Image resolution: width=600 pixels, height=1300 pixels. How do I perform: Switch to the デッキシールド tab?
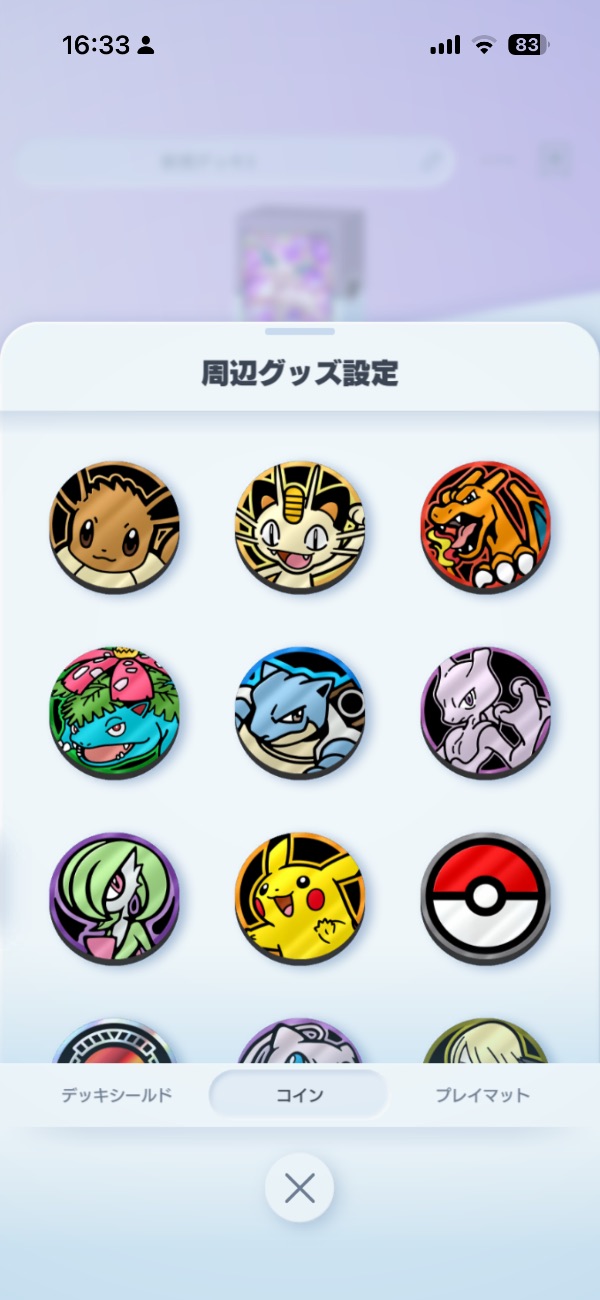coord(117,1095)
